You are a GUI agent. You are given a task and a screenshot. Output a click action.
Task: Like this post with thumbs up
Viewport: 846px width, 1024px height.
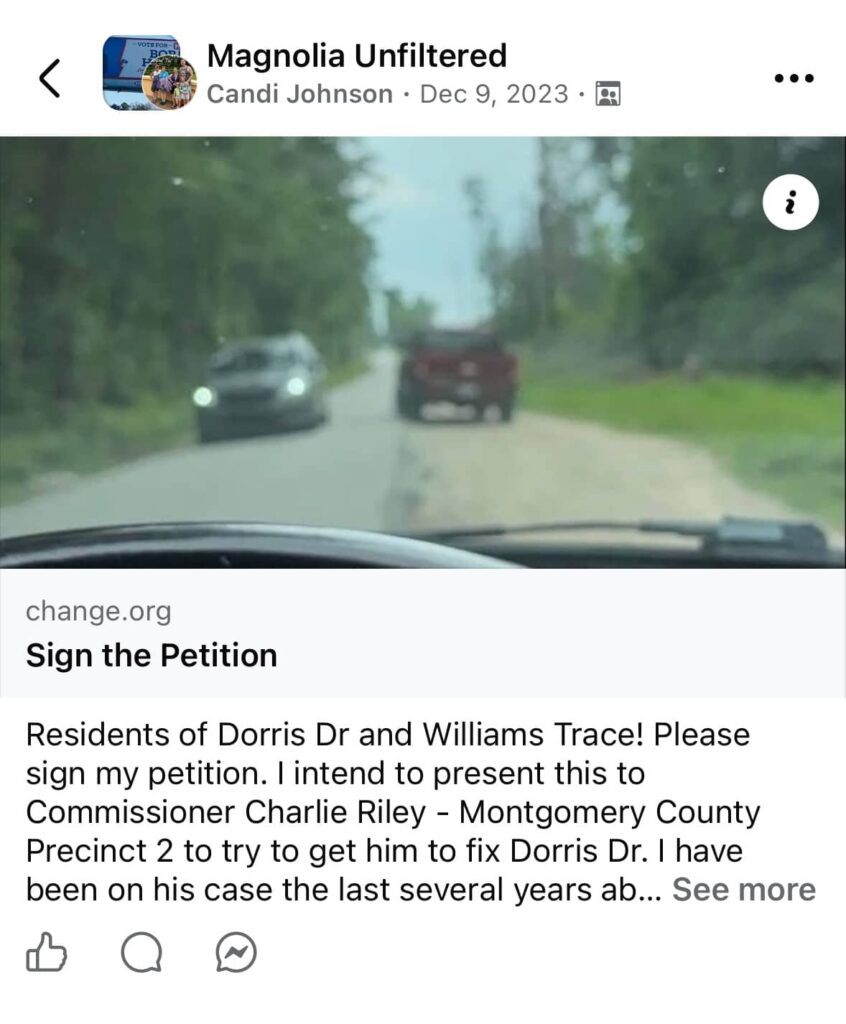pyautogui.click(x=46, y=953)
